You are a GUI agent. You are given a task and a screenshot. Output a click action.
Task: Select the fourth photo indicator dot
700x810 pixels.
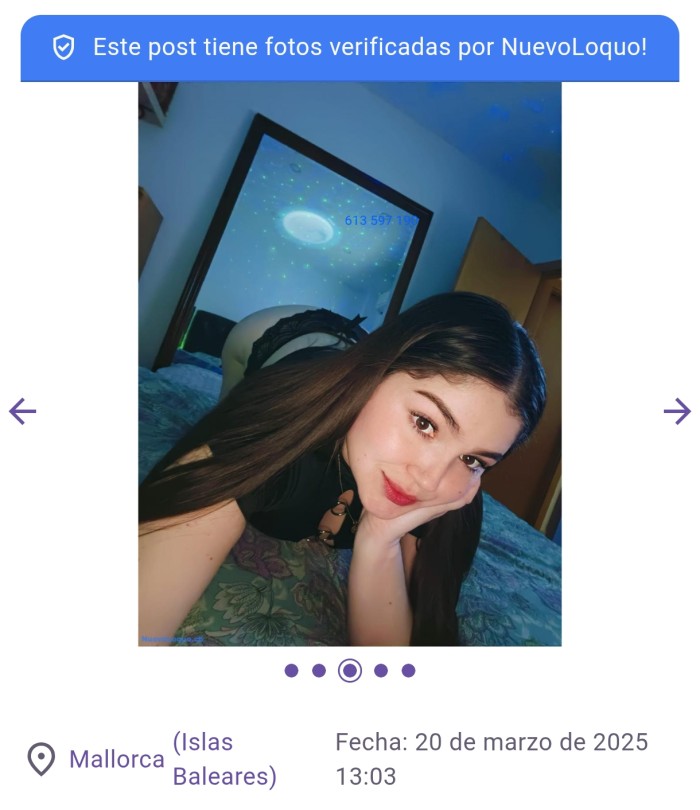click(381, 671)
